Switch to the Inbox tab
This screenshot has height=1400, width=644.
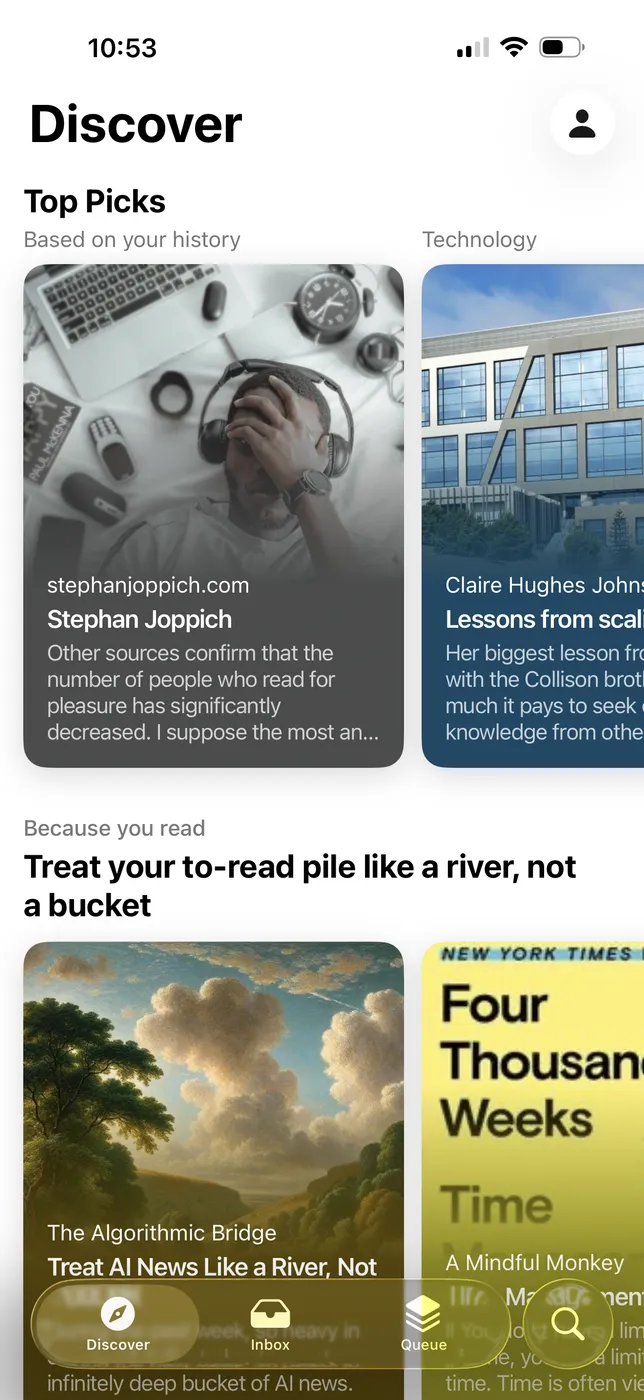270,1325
